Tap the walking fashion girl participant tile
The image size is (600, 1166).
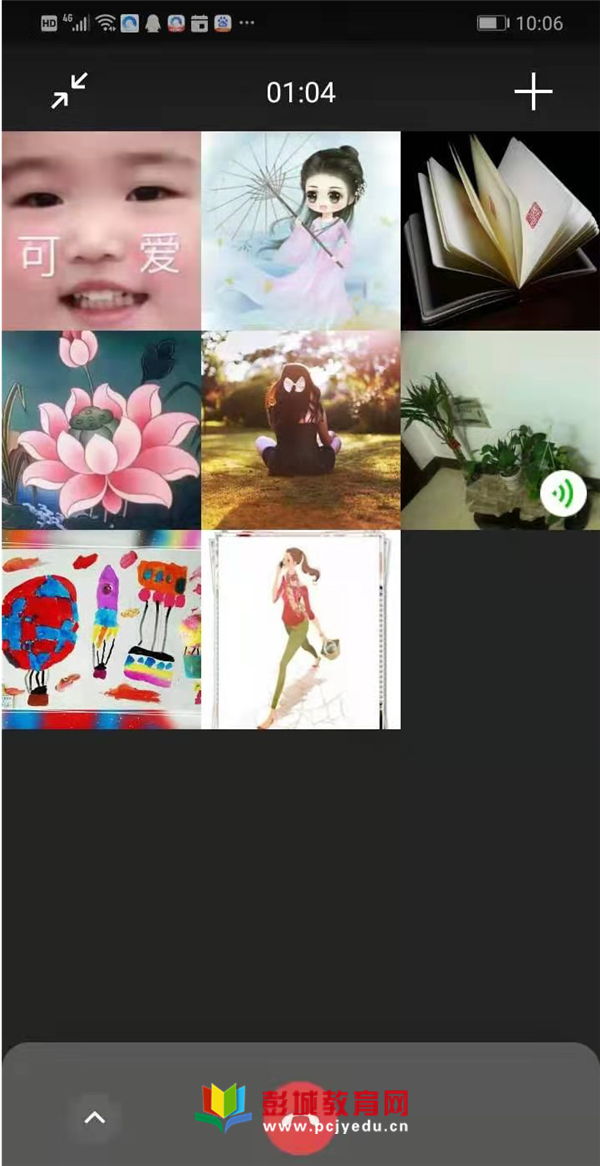(x=301, y=630)
